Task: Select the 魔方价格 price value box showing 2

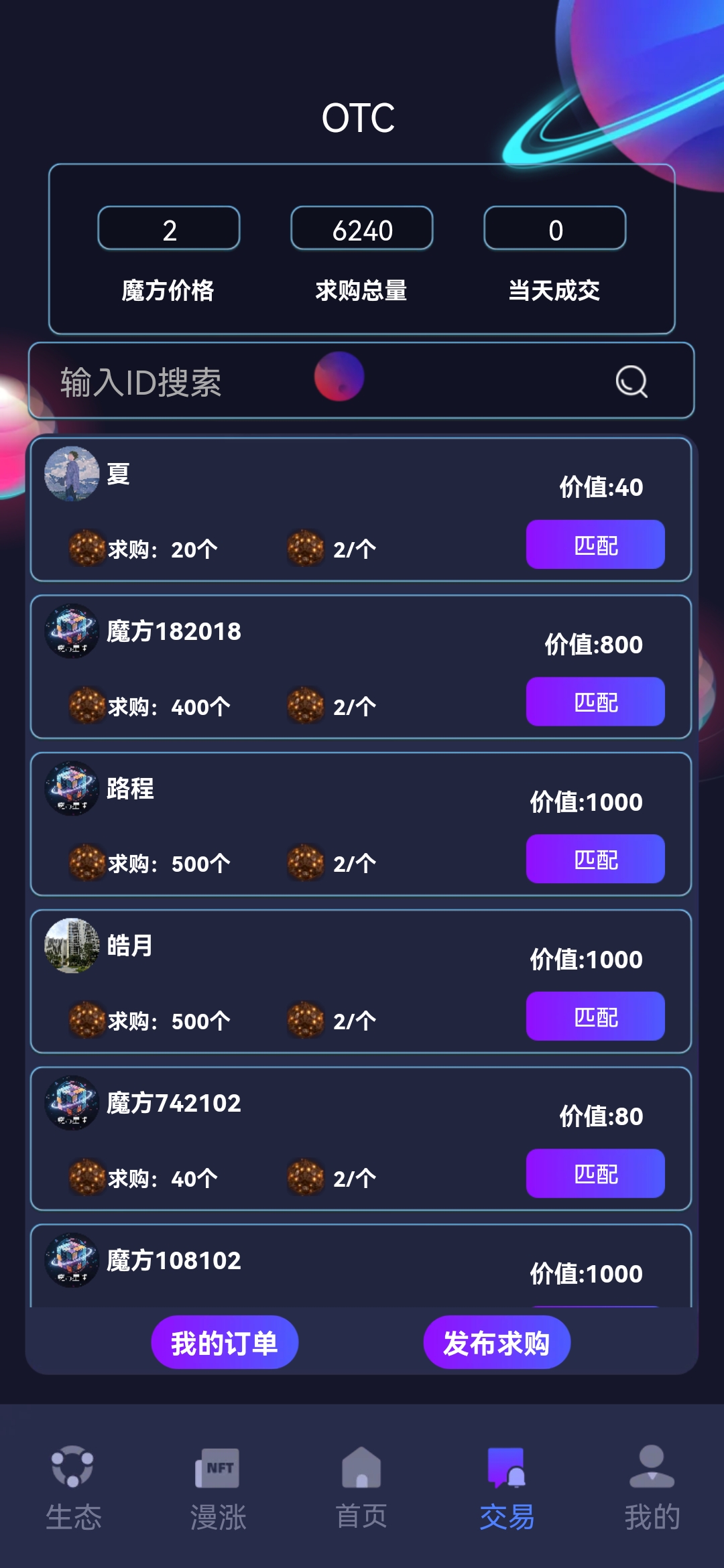Action: pos(168,230)
